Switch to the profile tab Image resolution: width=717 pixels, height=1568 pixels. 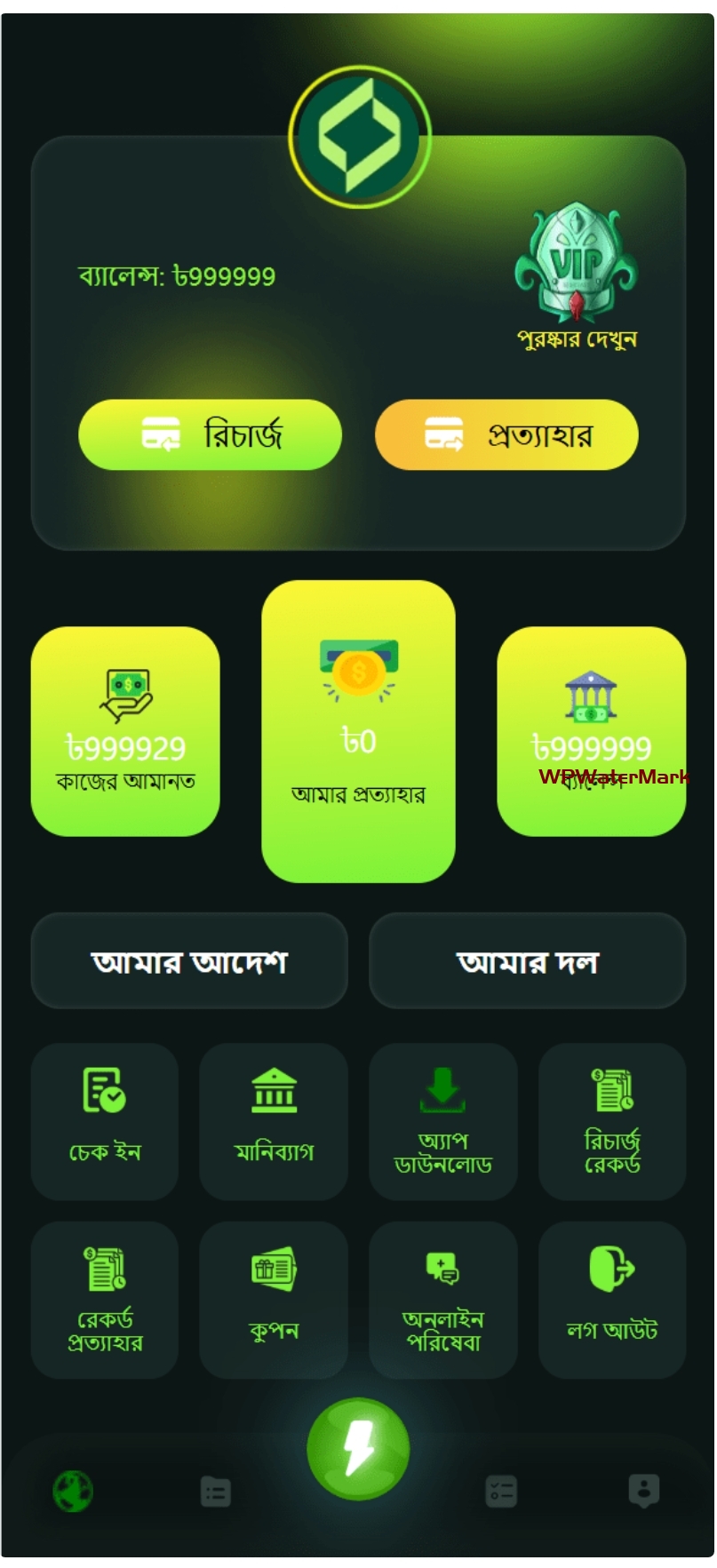[x=644, y=1492]
